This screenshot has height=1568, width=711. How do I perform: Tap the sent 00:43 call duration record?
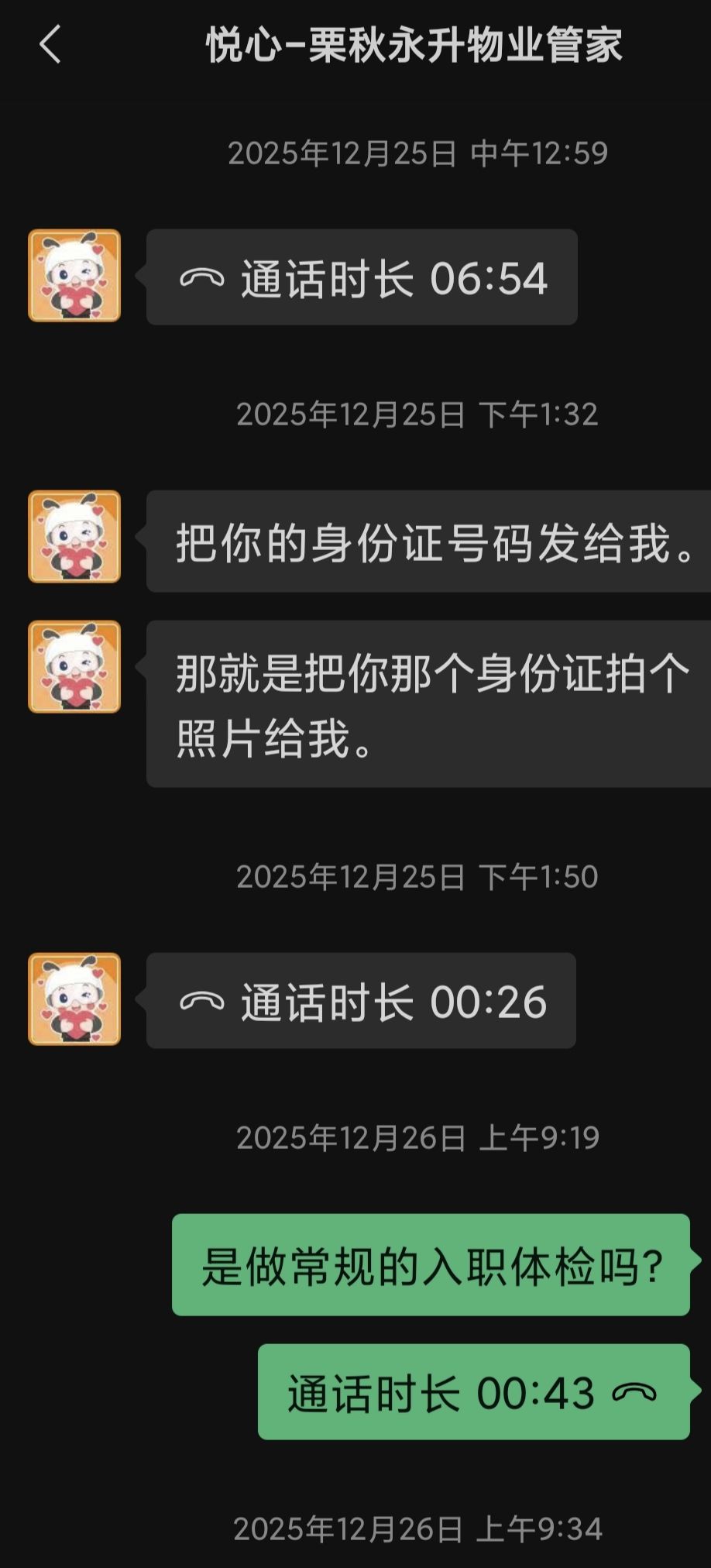coord(473,1392)
